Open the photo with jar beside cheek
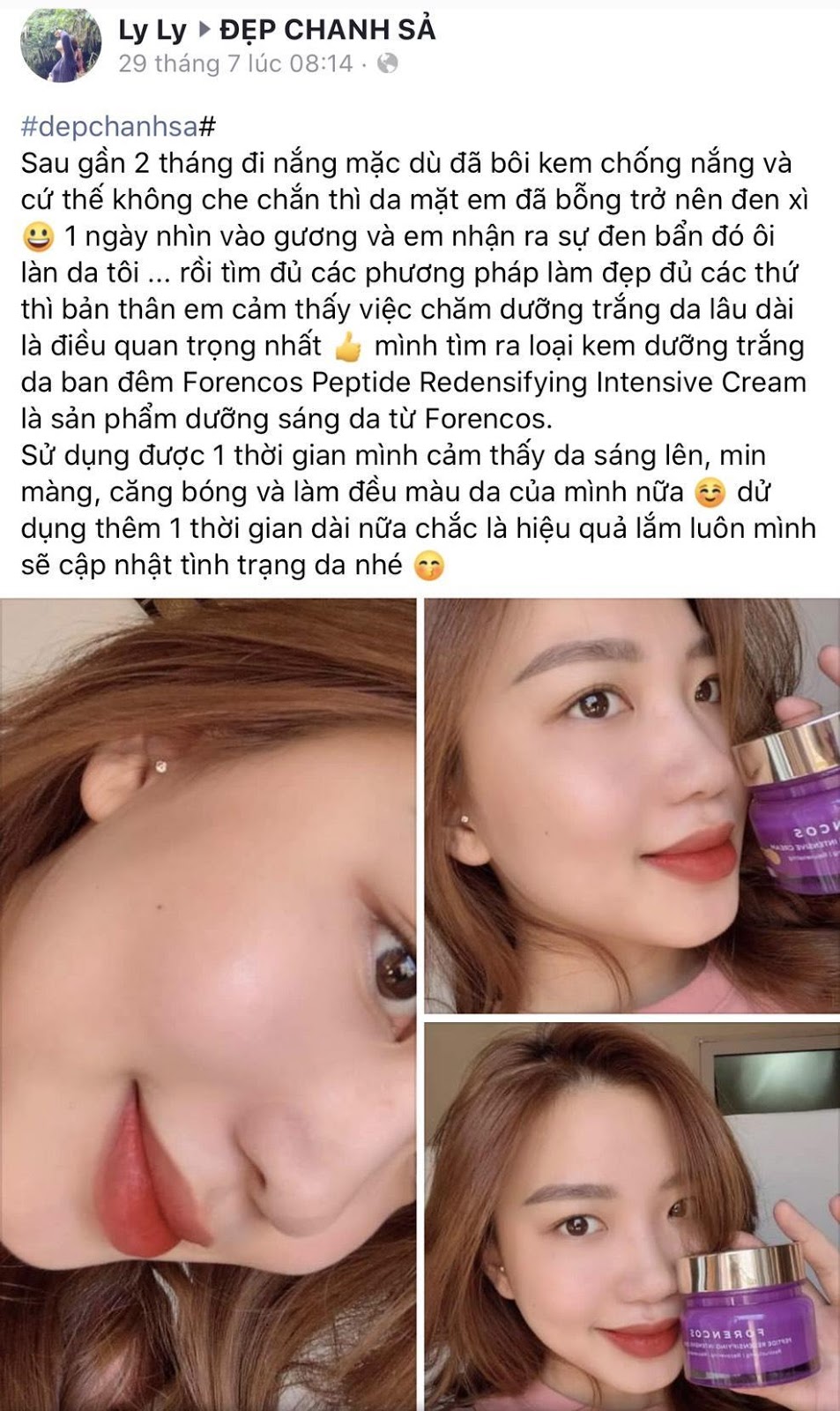The width and height of the screenshot is (840, 1411). click(x=631, y=805)
